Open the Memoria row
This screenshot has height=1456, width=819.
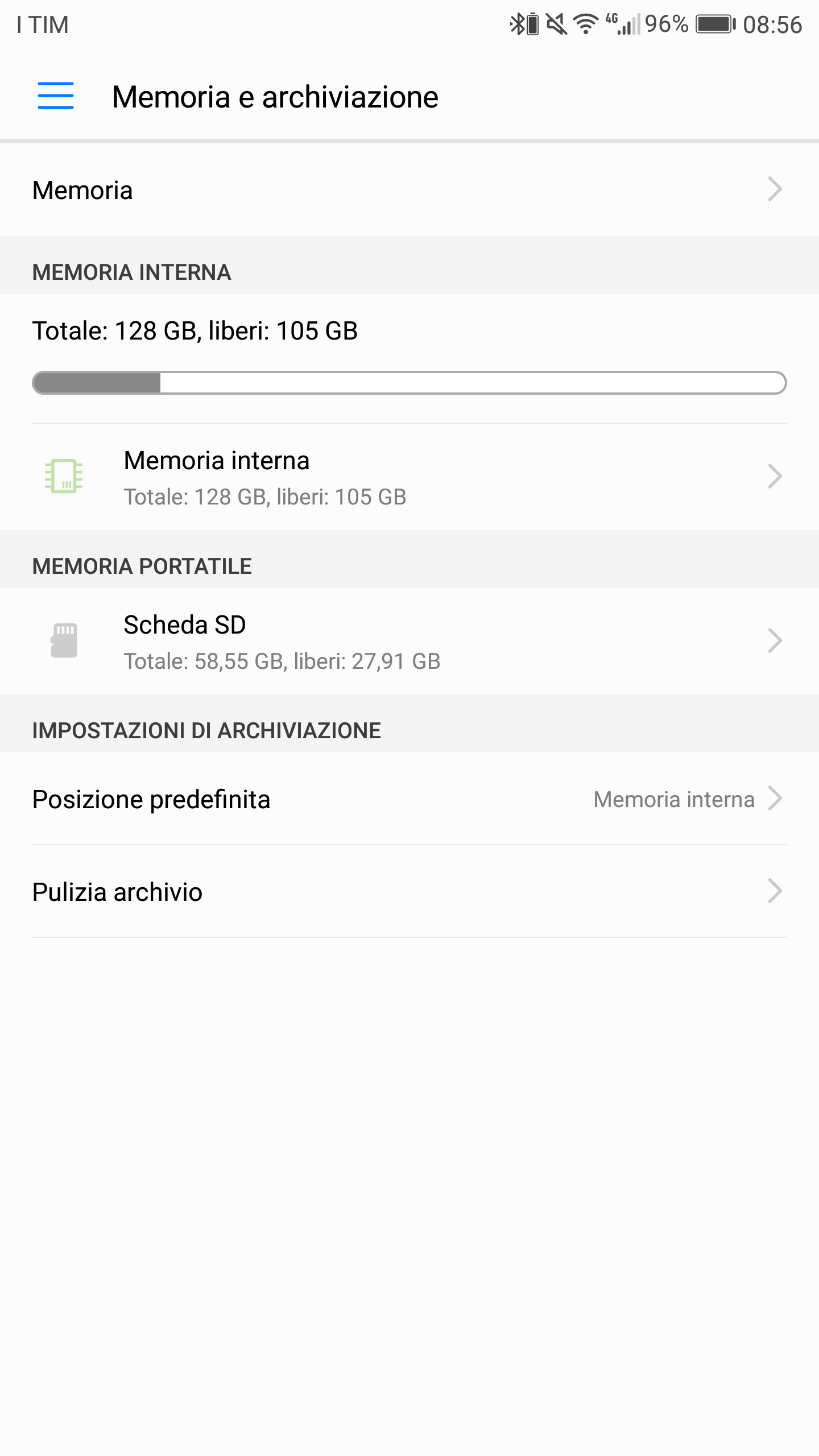[409, 189]
